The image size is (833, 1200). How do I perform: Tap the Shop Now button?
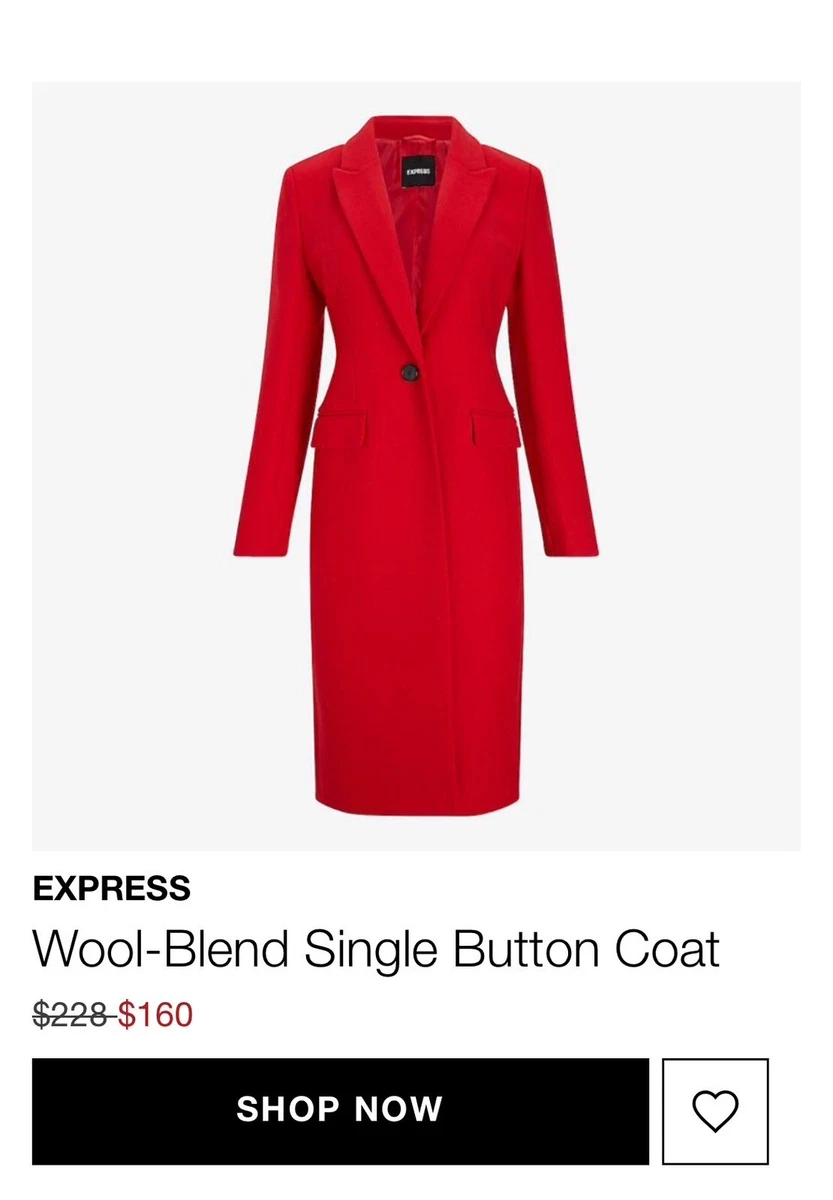[x=340, y=1110]
